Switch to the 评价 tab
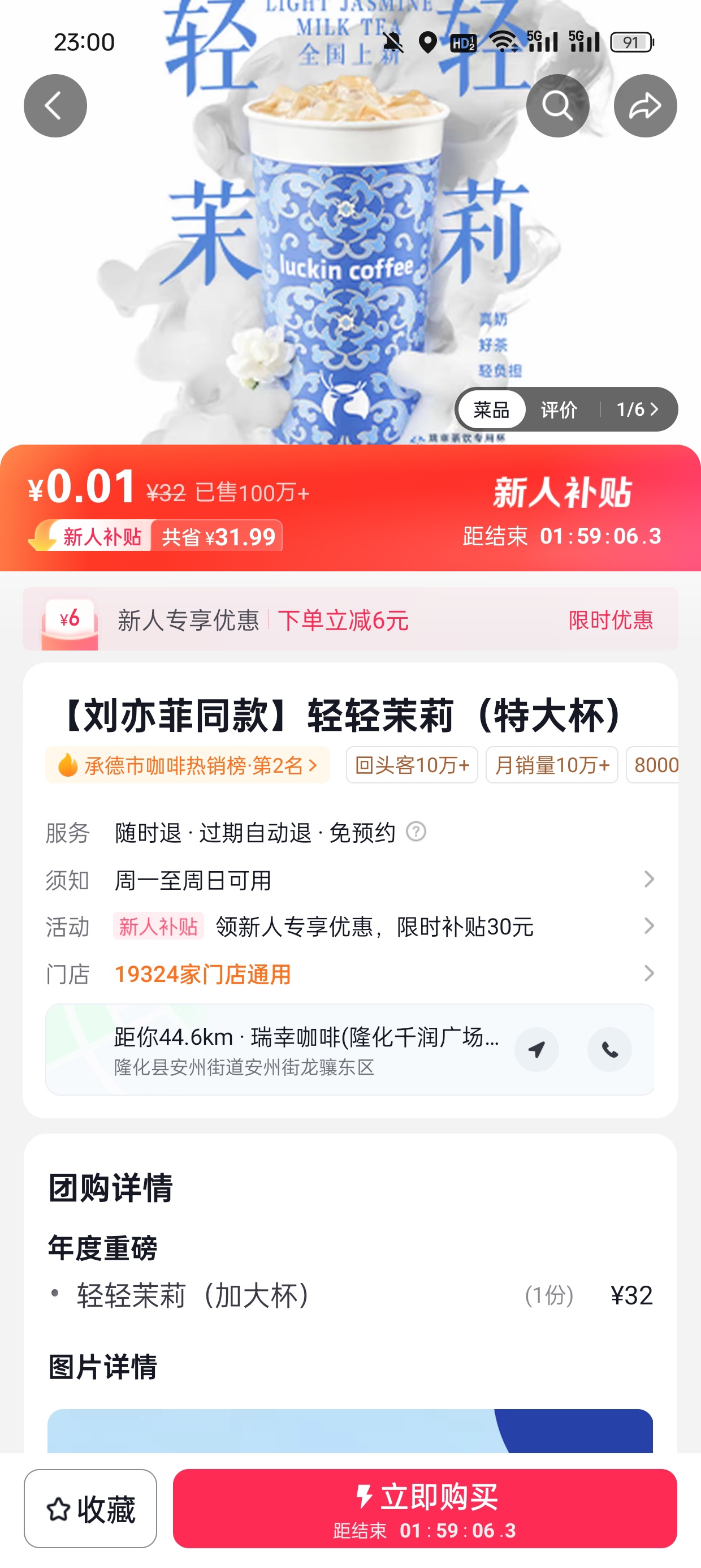This screenshot has width=701, height=1568. click(559, 410)
